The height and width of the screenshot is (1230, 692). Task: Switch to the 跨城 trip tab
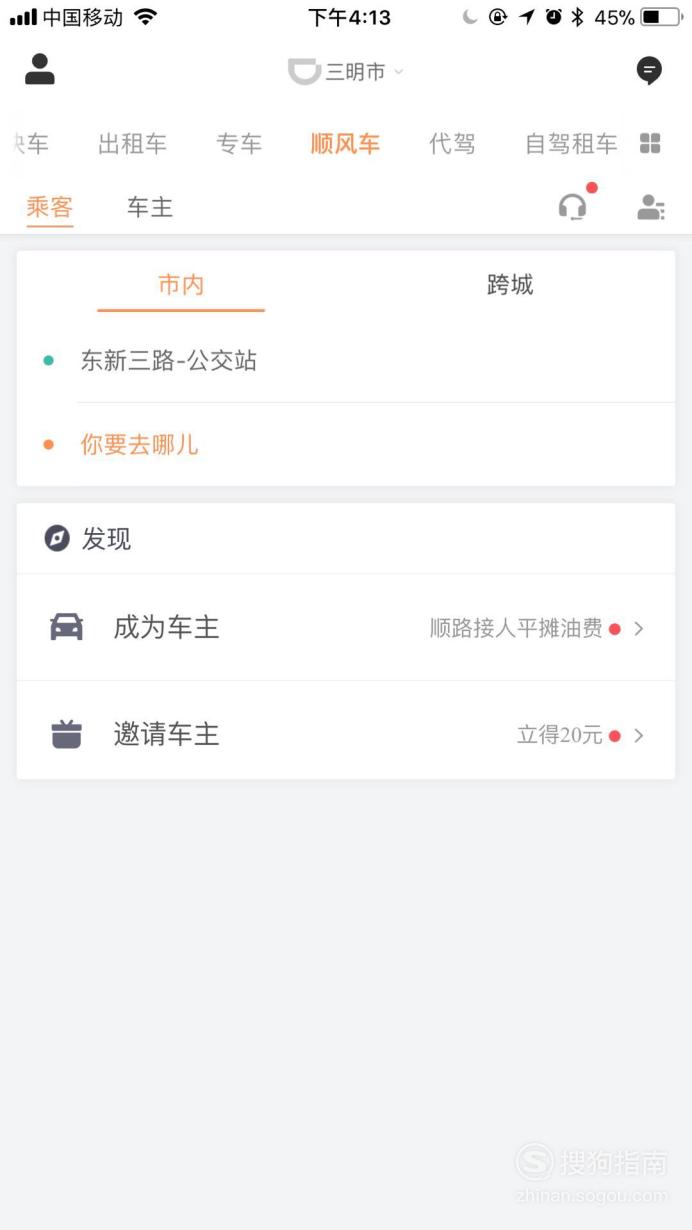(x=510, y=285)
